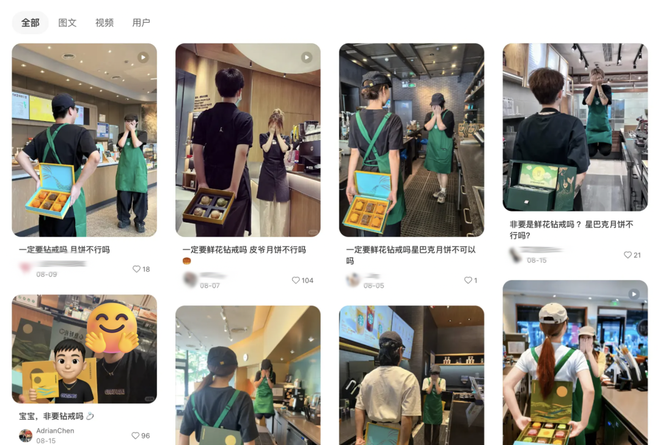The width and height of the screenshot is (660, 445).
Task: Like the post with 18 likes
Action: (137, 269)
